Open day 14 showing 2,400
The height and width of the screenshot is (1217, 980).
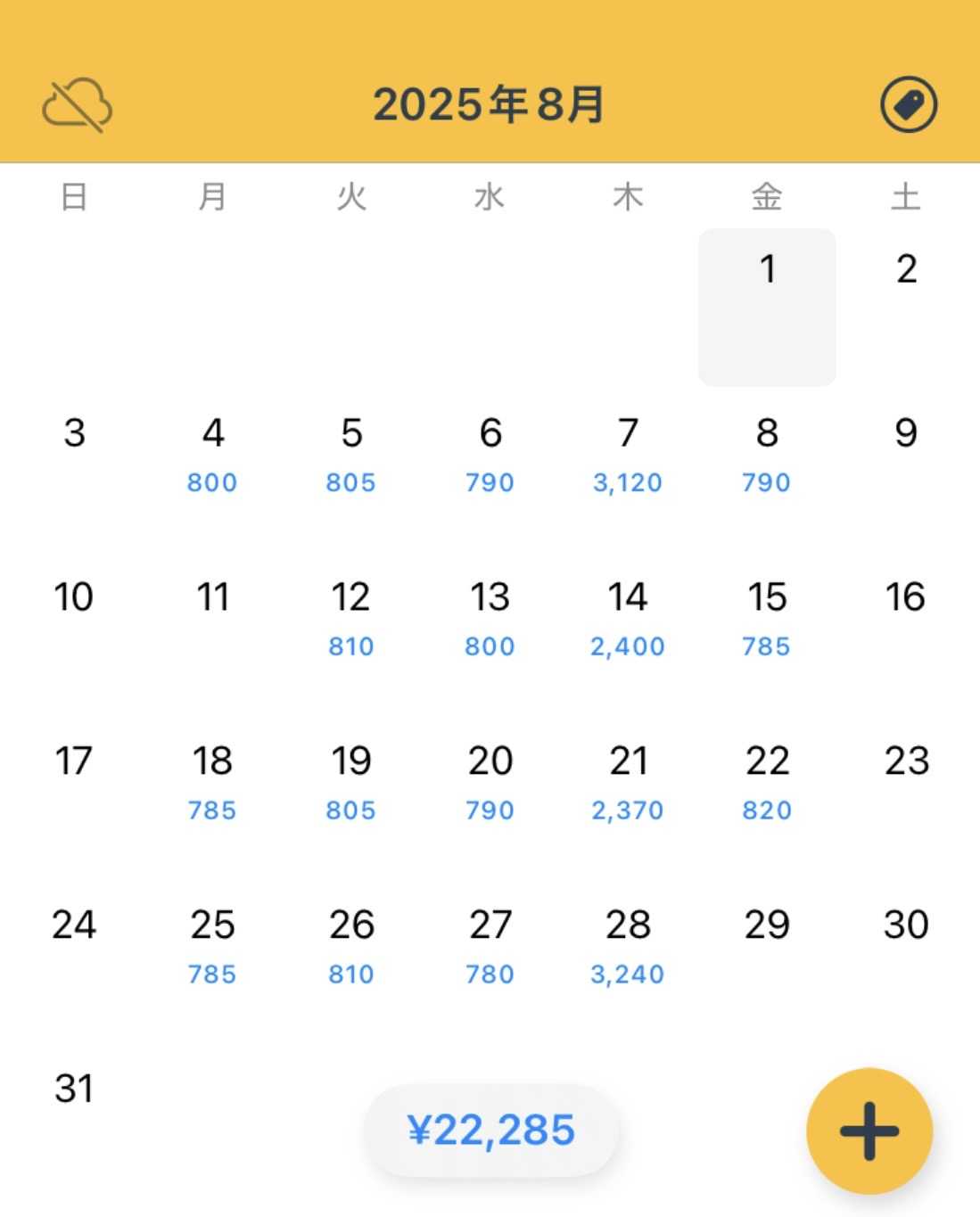[x=628, y=619]
